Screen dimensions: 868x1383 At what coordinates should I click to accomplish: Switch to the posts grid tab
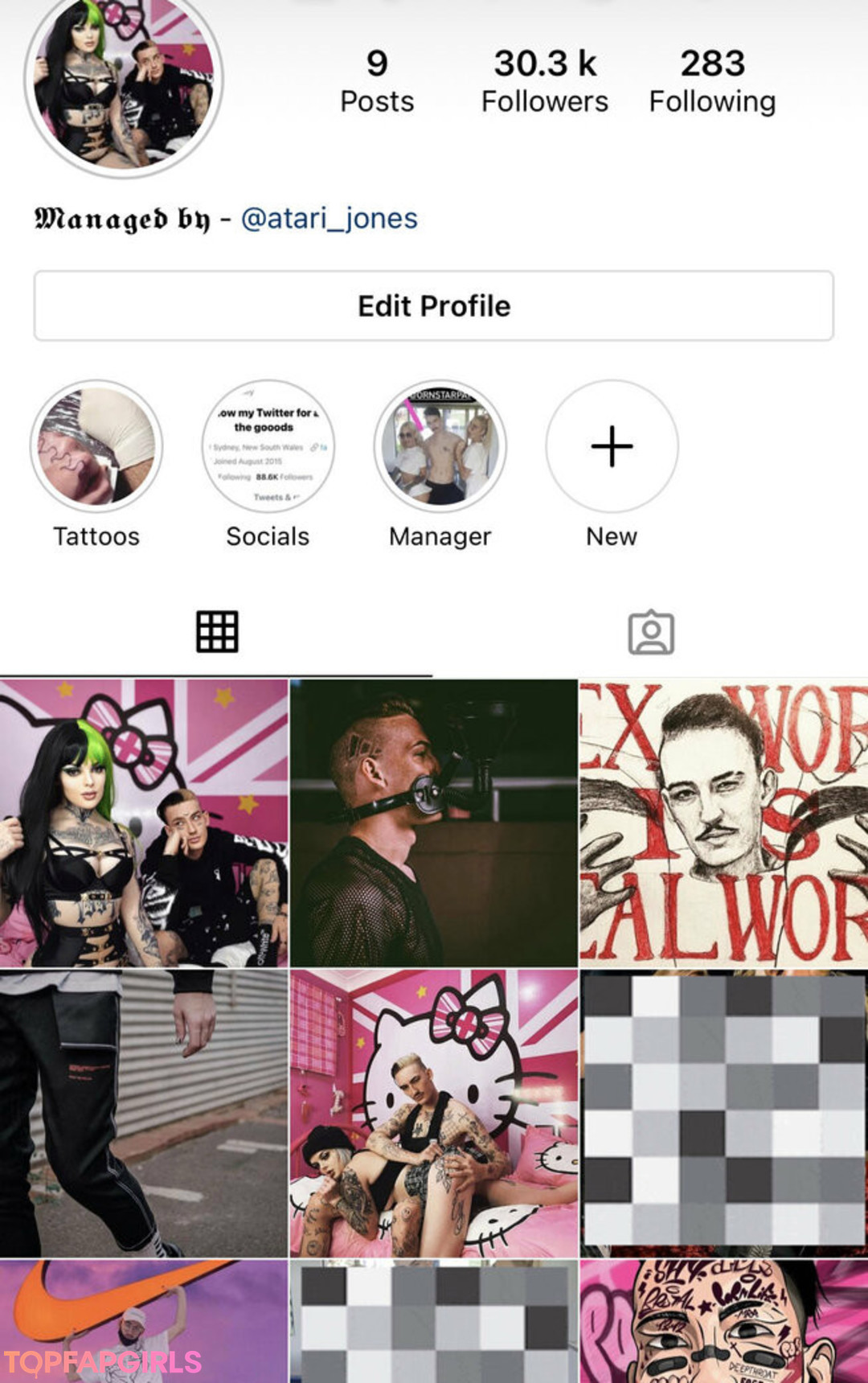[x=217, y=632]
